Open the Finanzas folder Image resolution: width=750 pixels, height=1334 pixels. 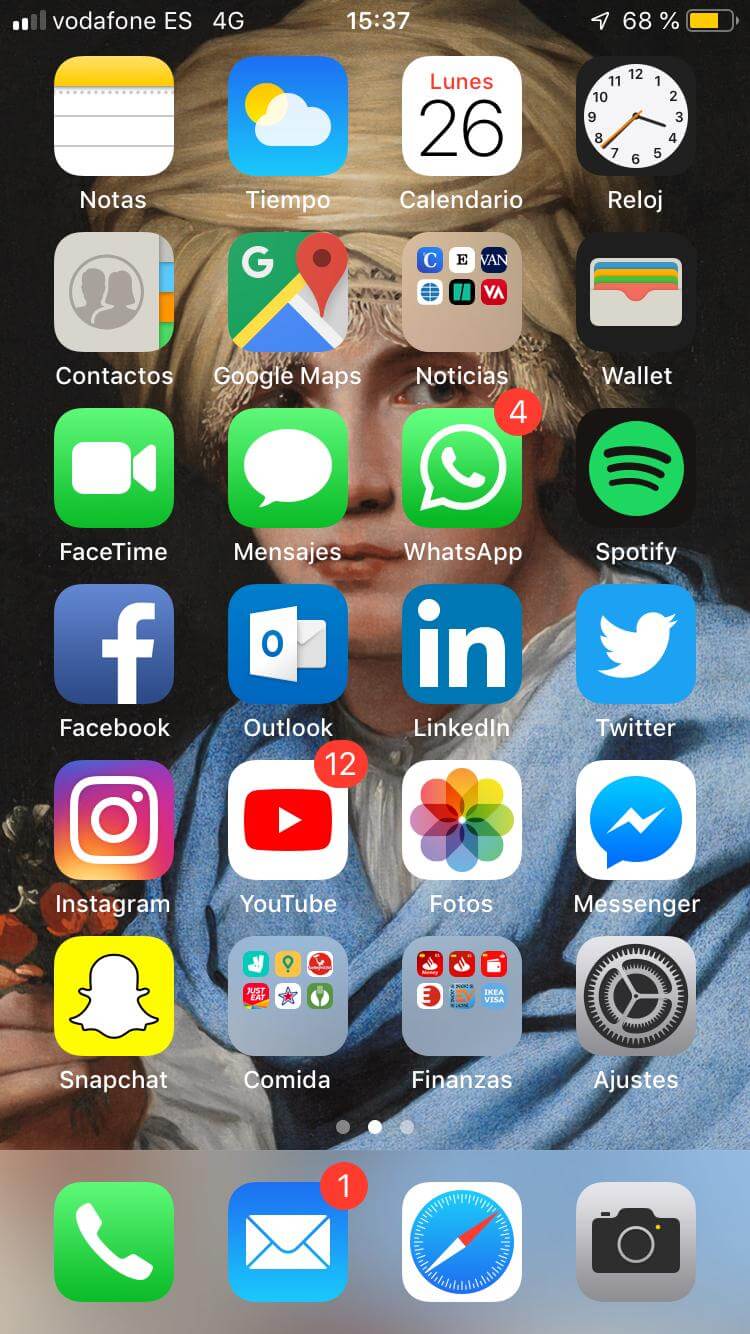(461, 996)
